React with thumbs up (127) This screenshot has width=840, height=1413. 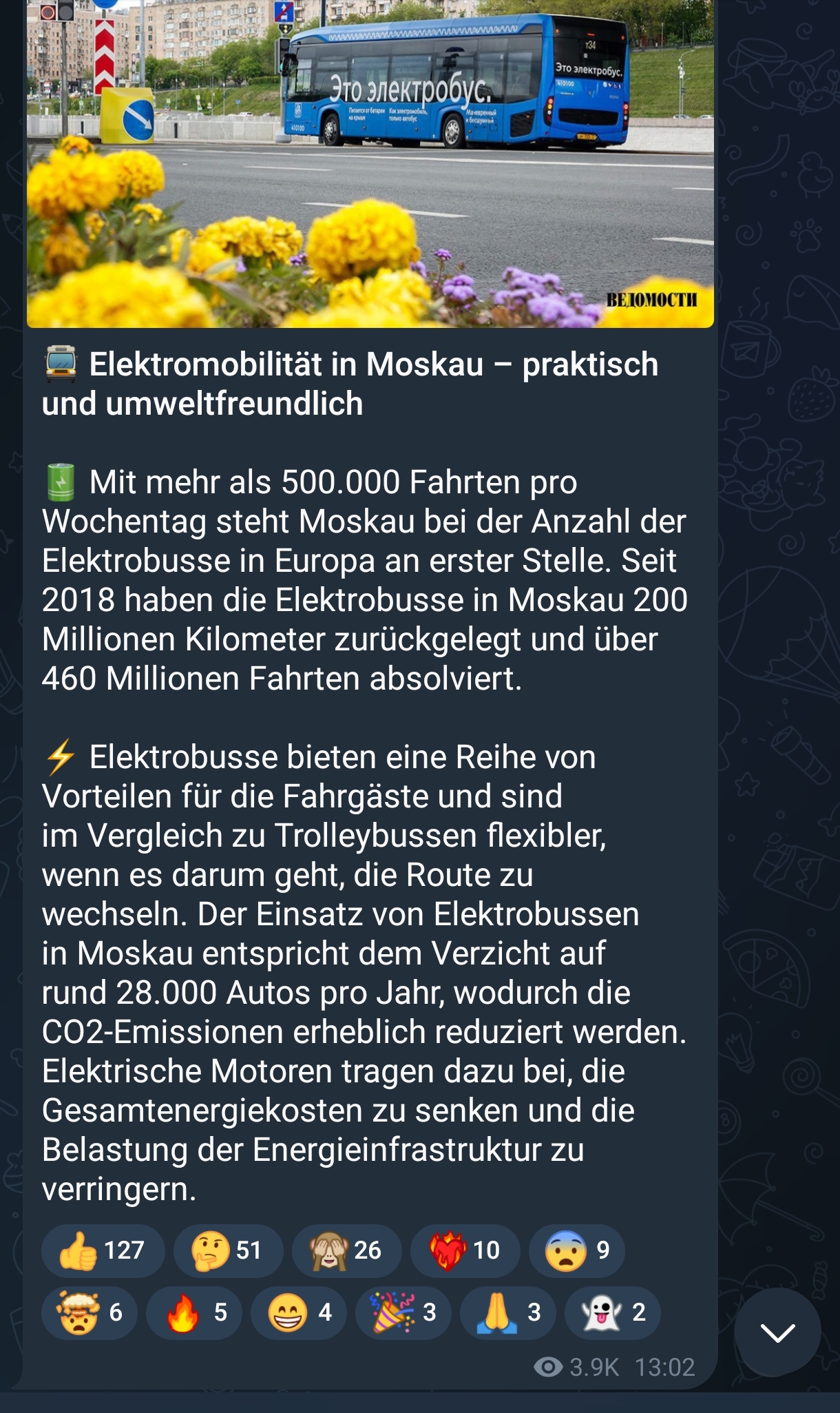pyautogui.click(x=103, y=1250)
